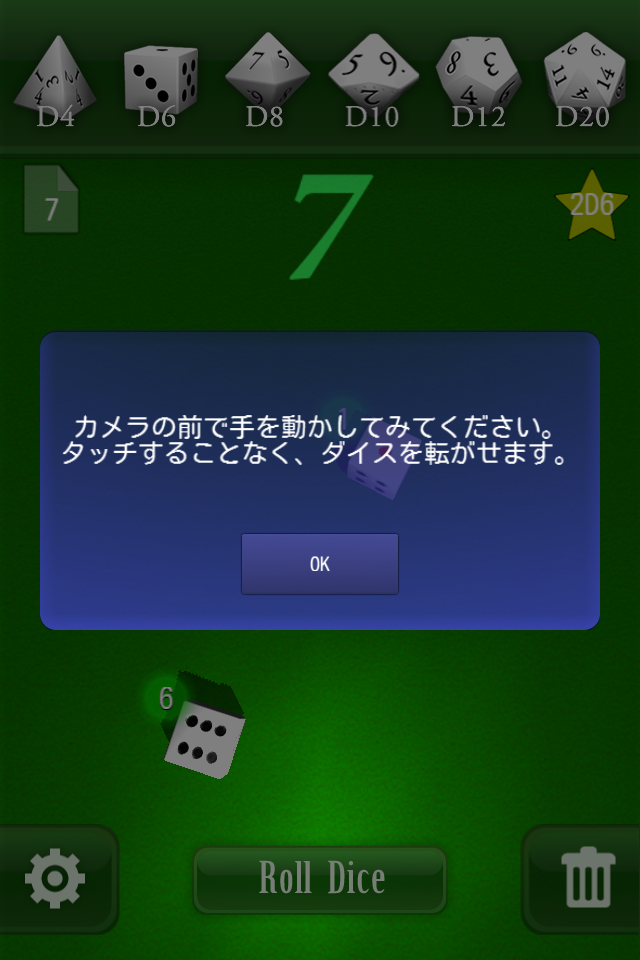The width and height of the screenshot is (640, 960).
Task: Tap the Roll Dice button
Action: coord(320,879)
